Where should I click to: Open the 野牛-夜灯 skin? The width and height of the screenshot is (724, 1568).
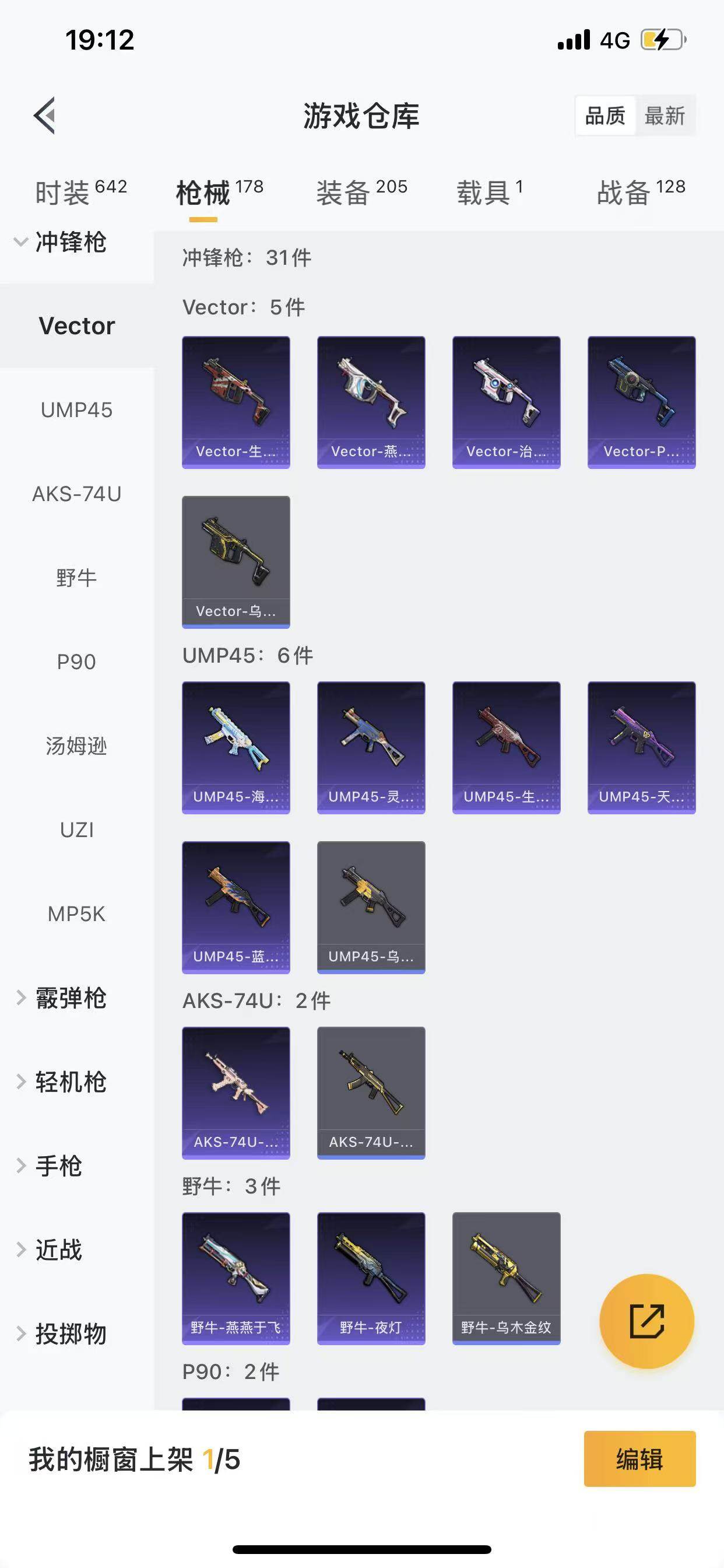point(371,1277)
